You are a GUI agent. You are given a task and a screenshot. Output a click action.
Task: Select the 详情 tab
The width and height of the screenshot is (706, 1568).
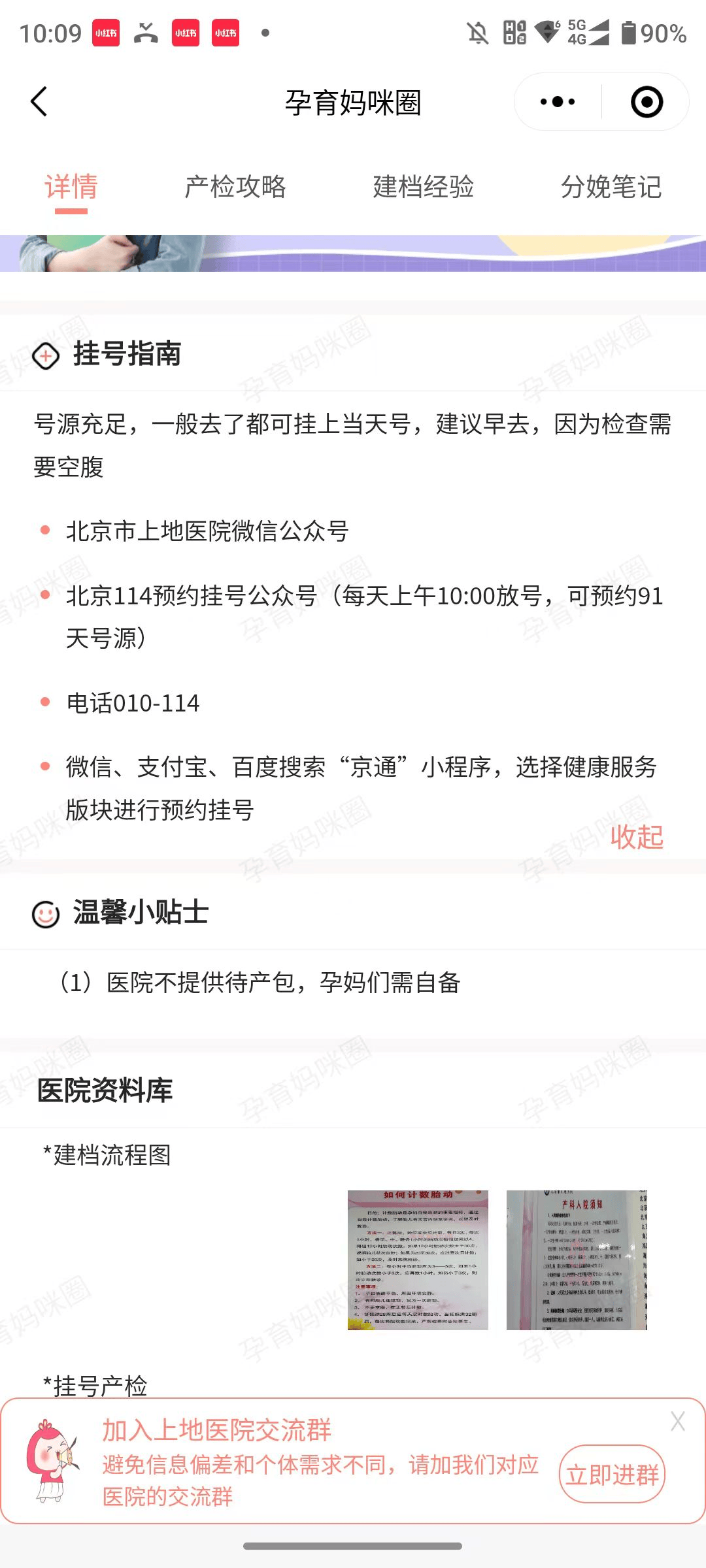coord(71,187)
